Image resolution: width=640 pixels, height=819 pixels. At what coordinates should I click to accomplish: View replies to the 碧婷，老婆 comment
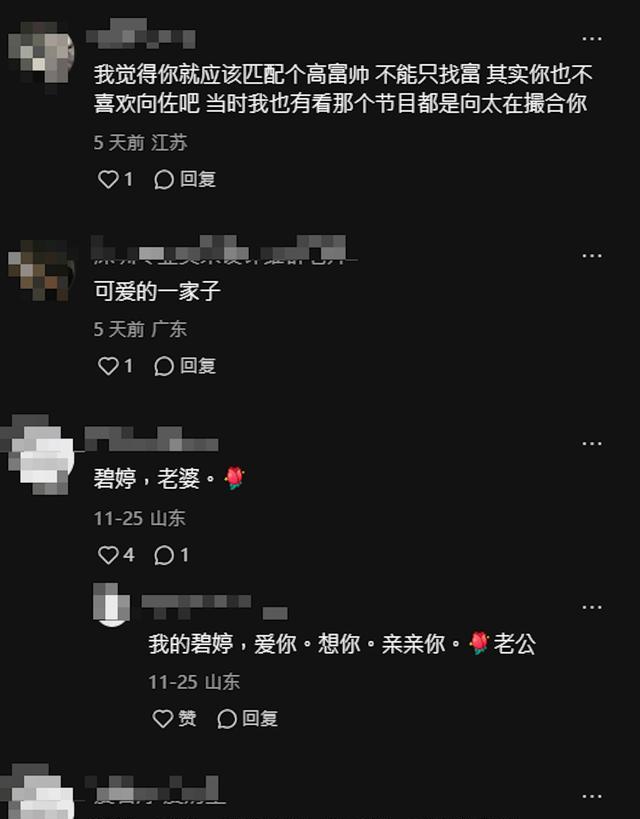coord(172,554)
